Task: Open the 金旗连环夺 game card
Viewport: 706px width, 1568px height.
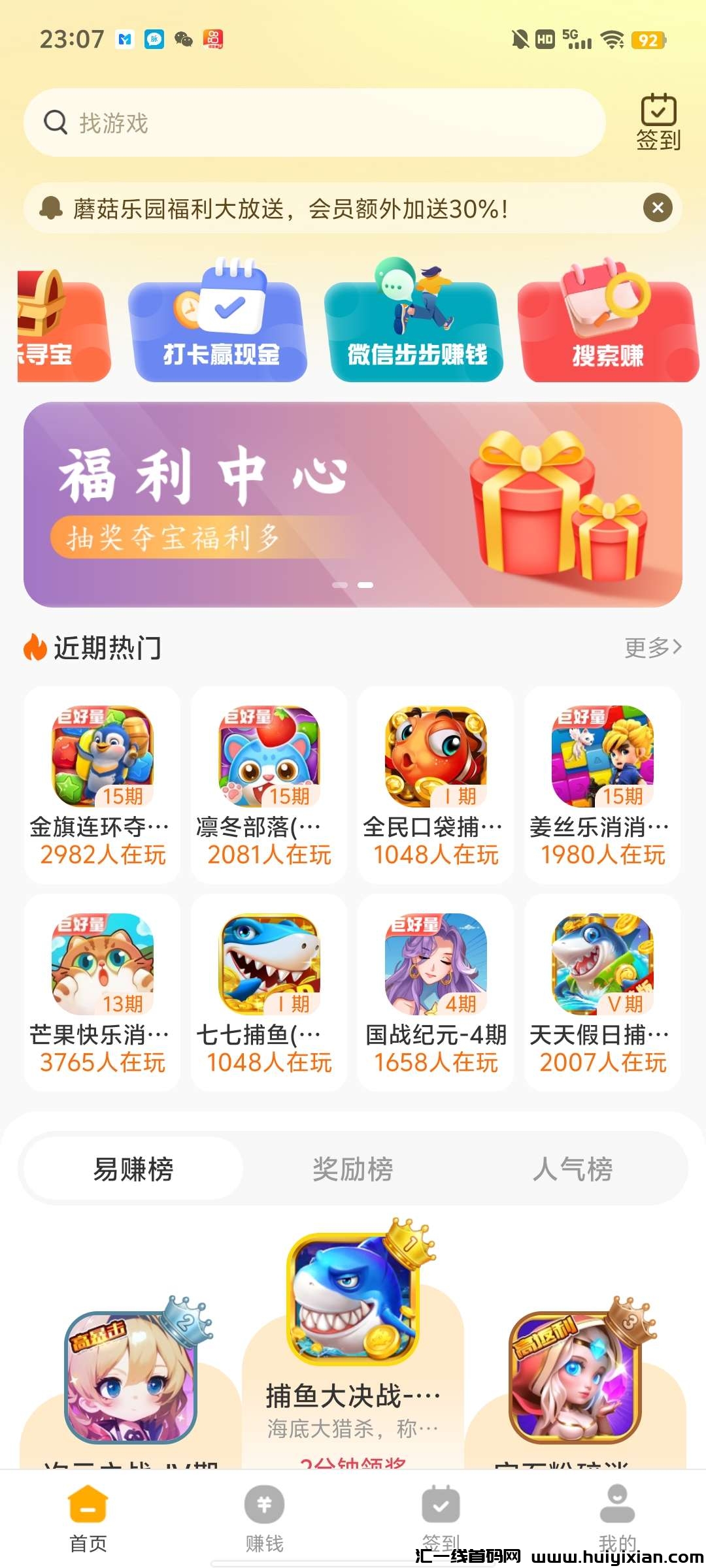Action: click(x=102, y=785)
